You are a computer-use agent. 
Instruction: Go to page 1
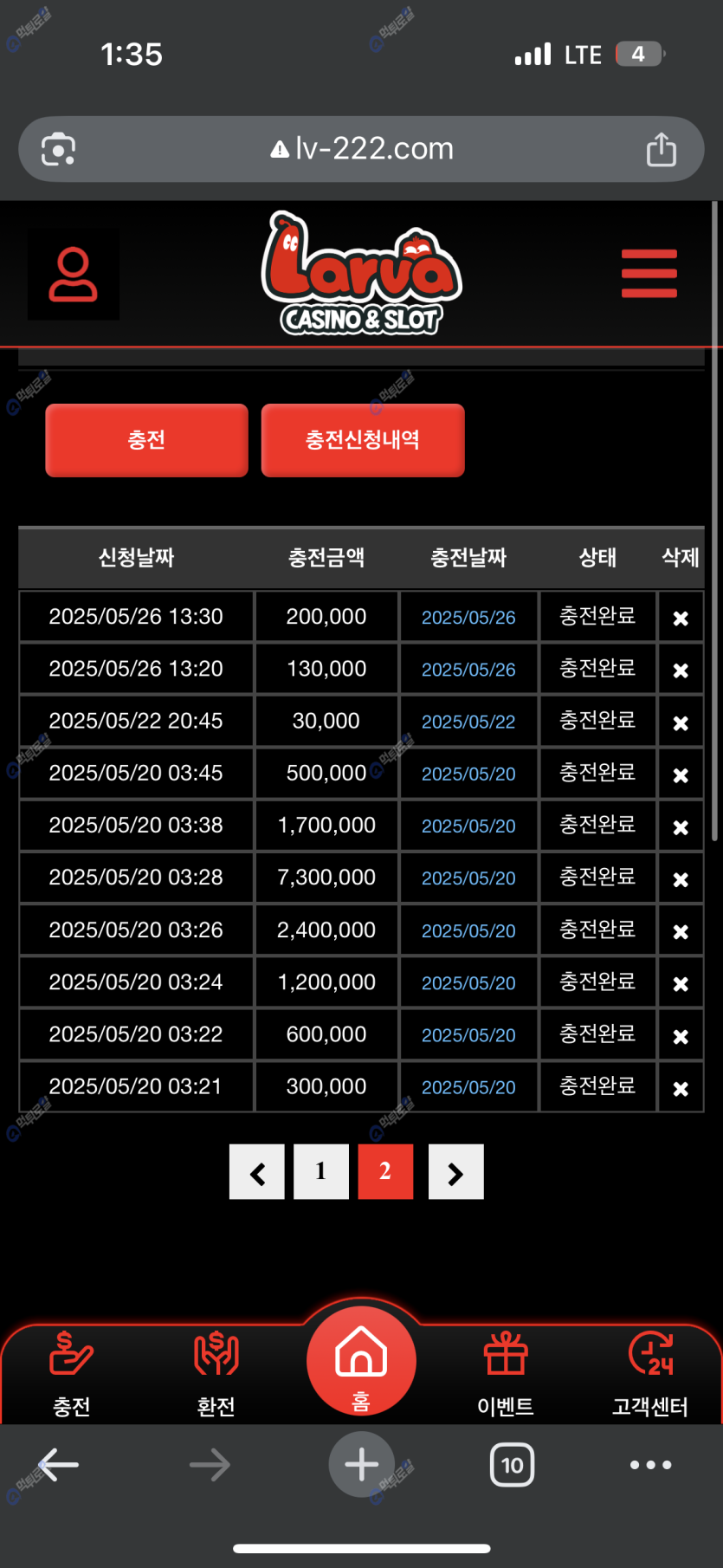point(321,1171)
